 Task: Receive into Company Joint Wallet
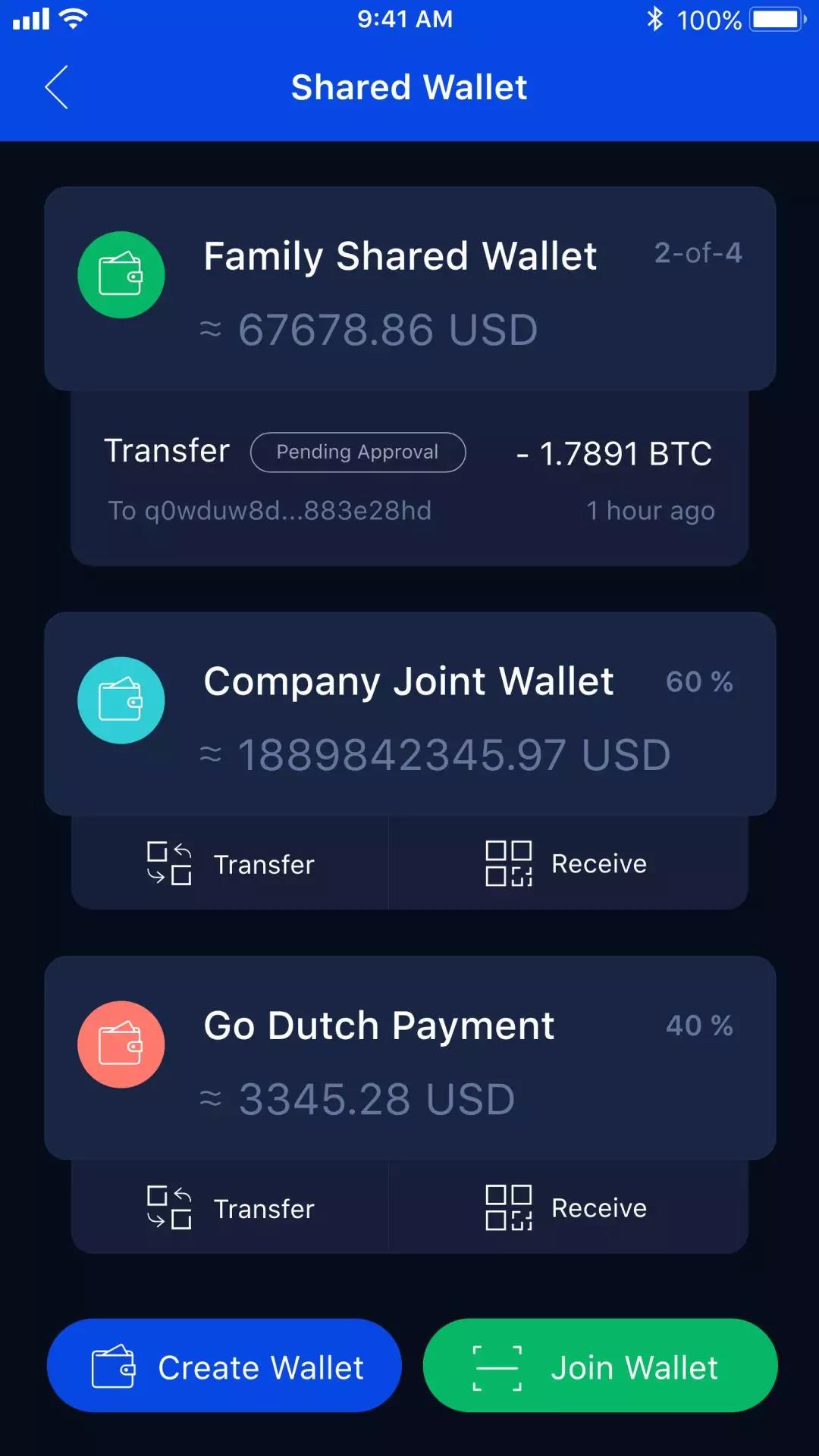pos(568,863)
